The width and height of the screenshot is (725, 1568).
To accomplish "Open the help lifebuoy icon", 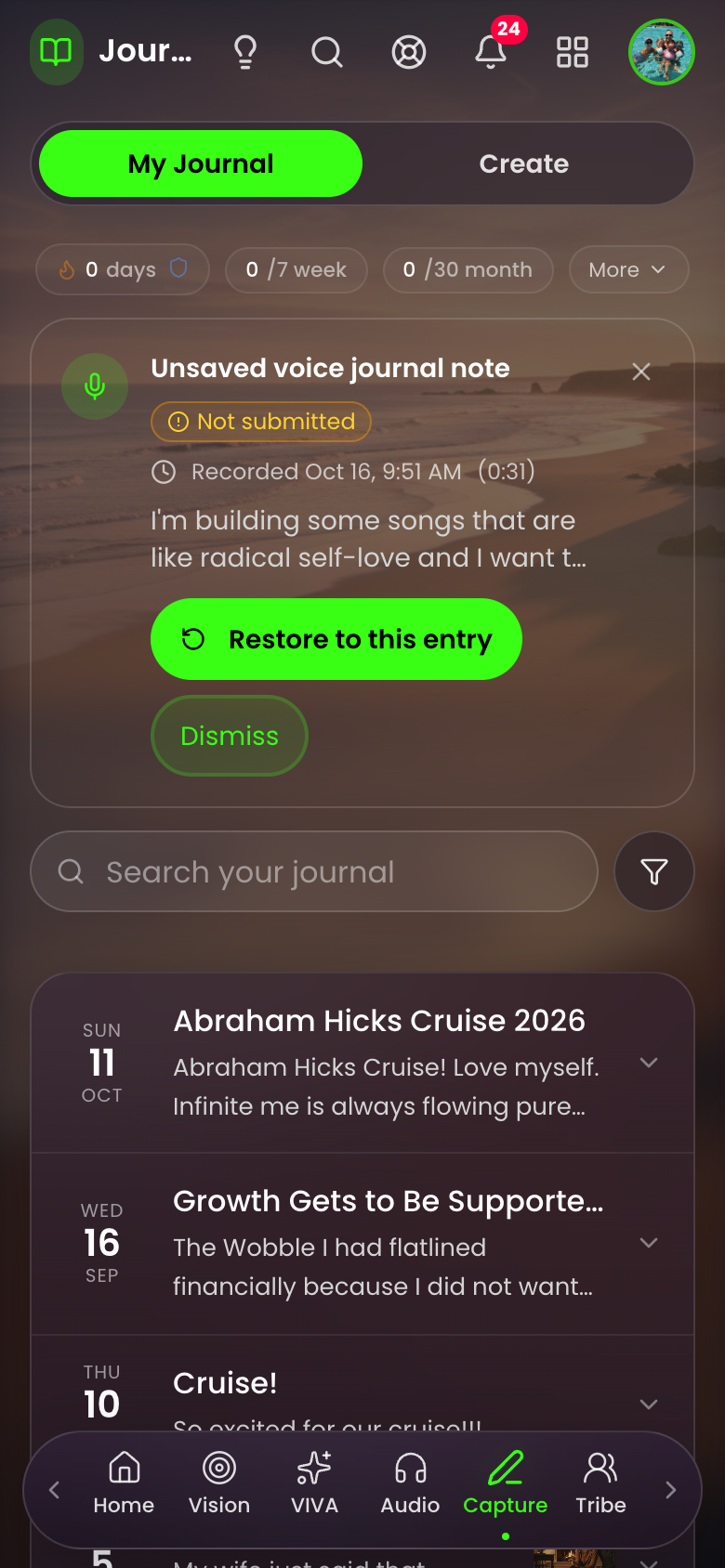I will 409,52.
